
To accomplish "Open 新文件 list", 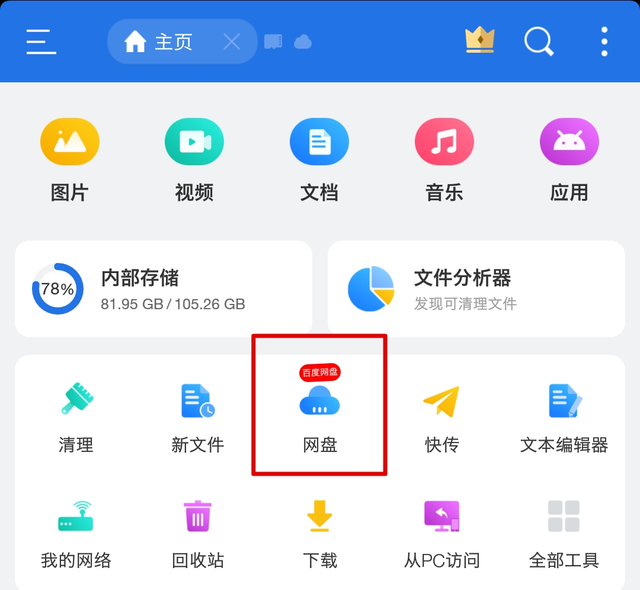I will pos(198,416).
